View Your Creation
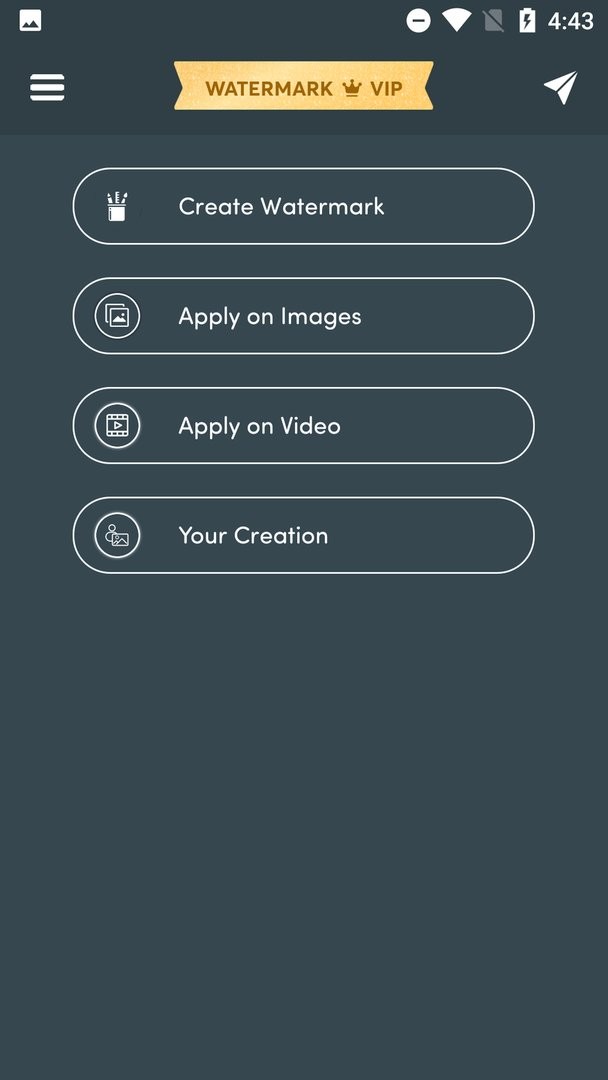Viewport: 608px width, 1080px height. [303, 536]
